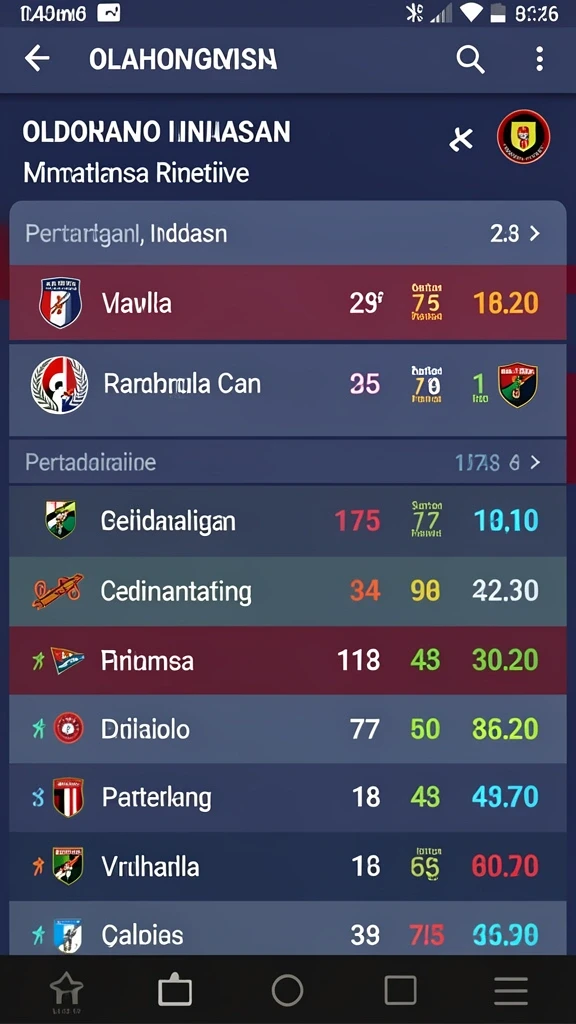Open the Vrulharila row

[x=287, y=867]
